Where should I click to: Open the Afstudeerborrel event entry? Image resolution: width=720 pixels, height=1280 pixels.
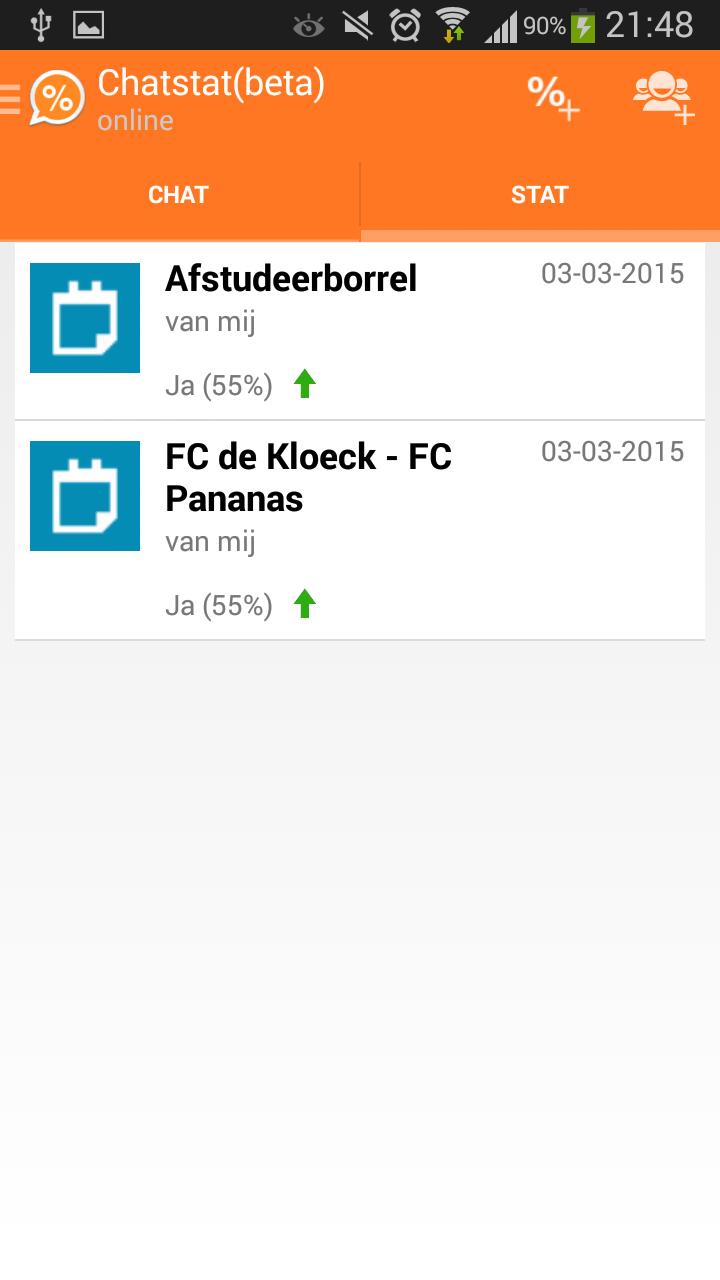pyautogui.click(x=291, y=279)
